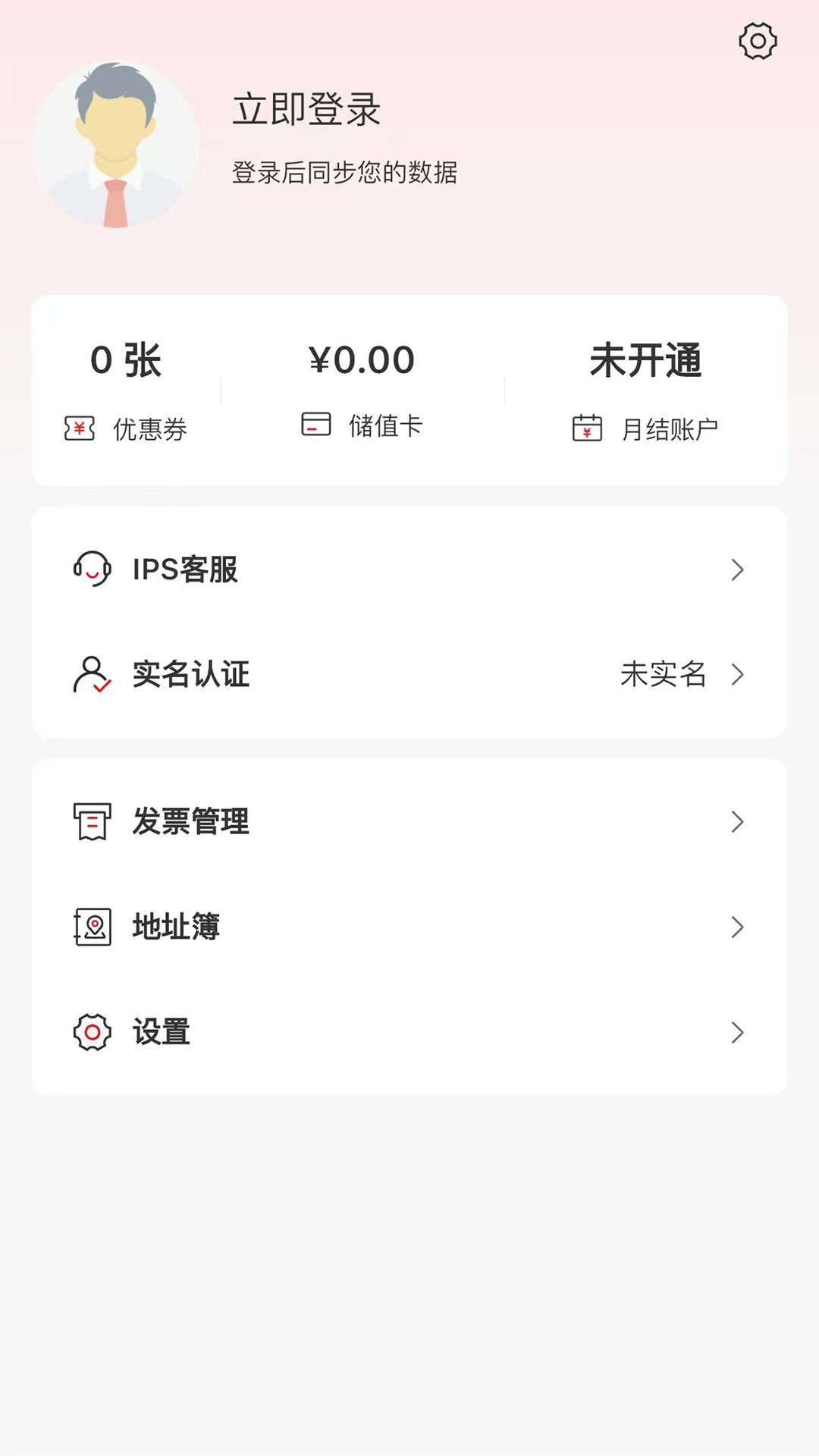Select the real-name verification (实名认证) person icon

[91, 675]
